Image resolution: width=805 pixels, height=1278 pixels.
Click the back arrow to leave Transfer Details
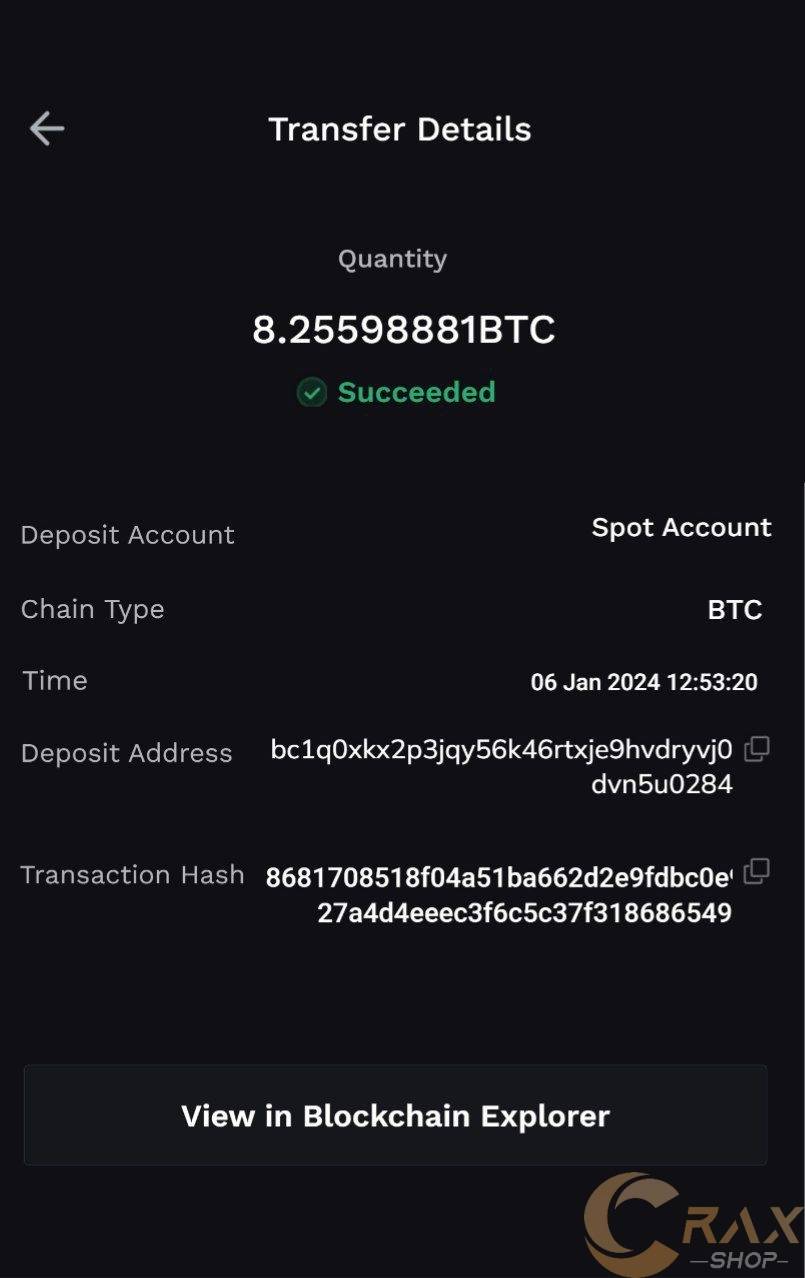coord(46,128)
